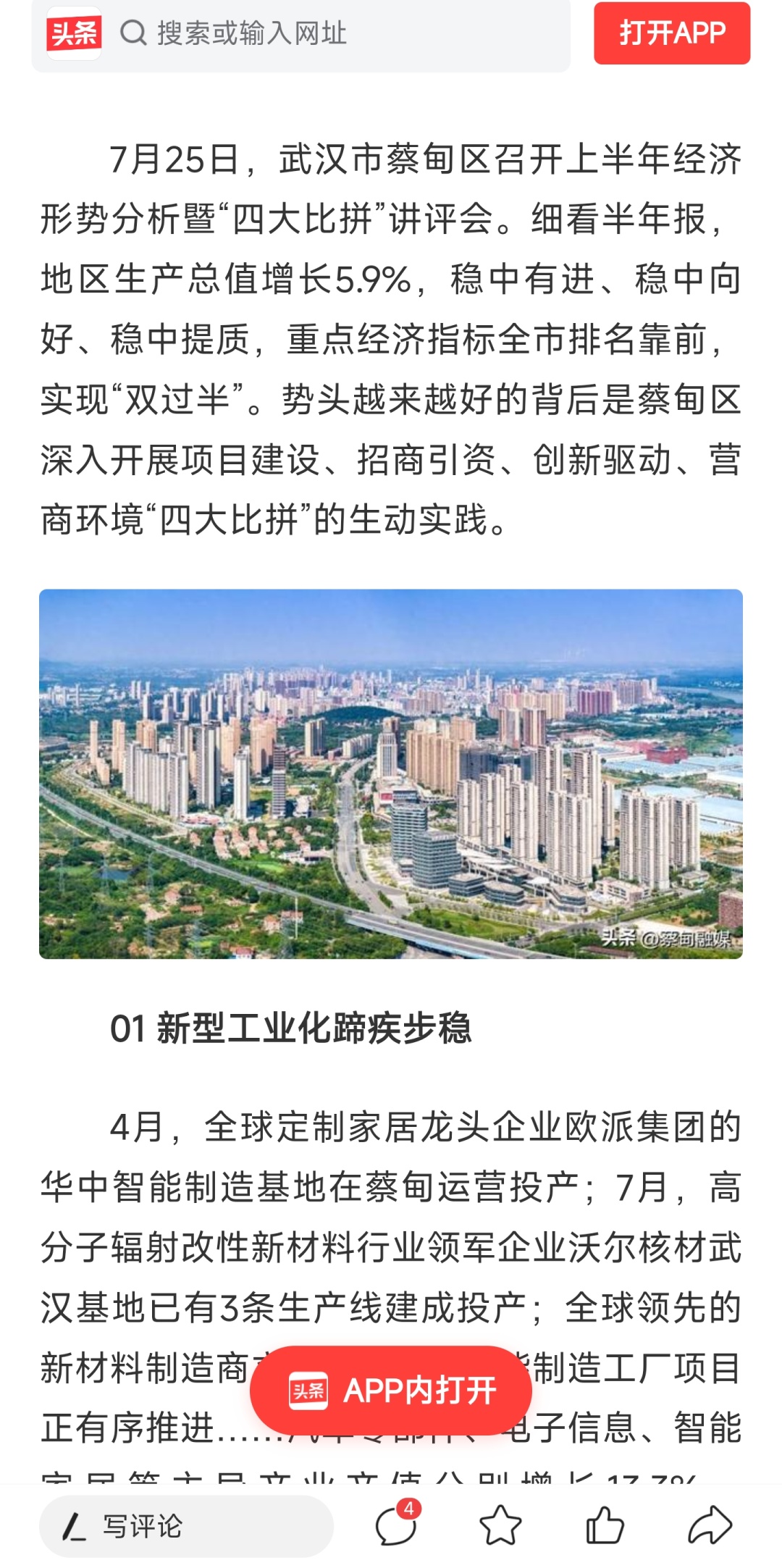Favorite this article with the star icon

tap(500, 1525)
